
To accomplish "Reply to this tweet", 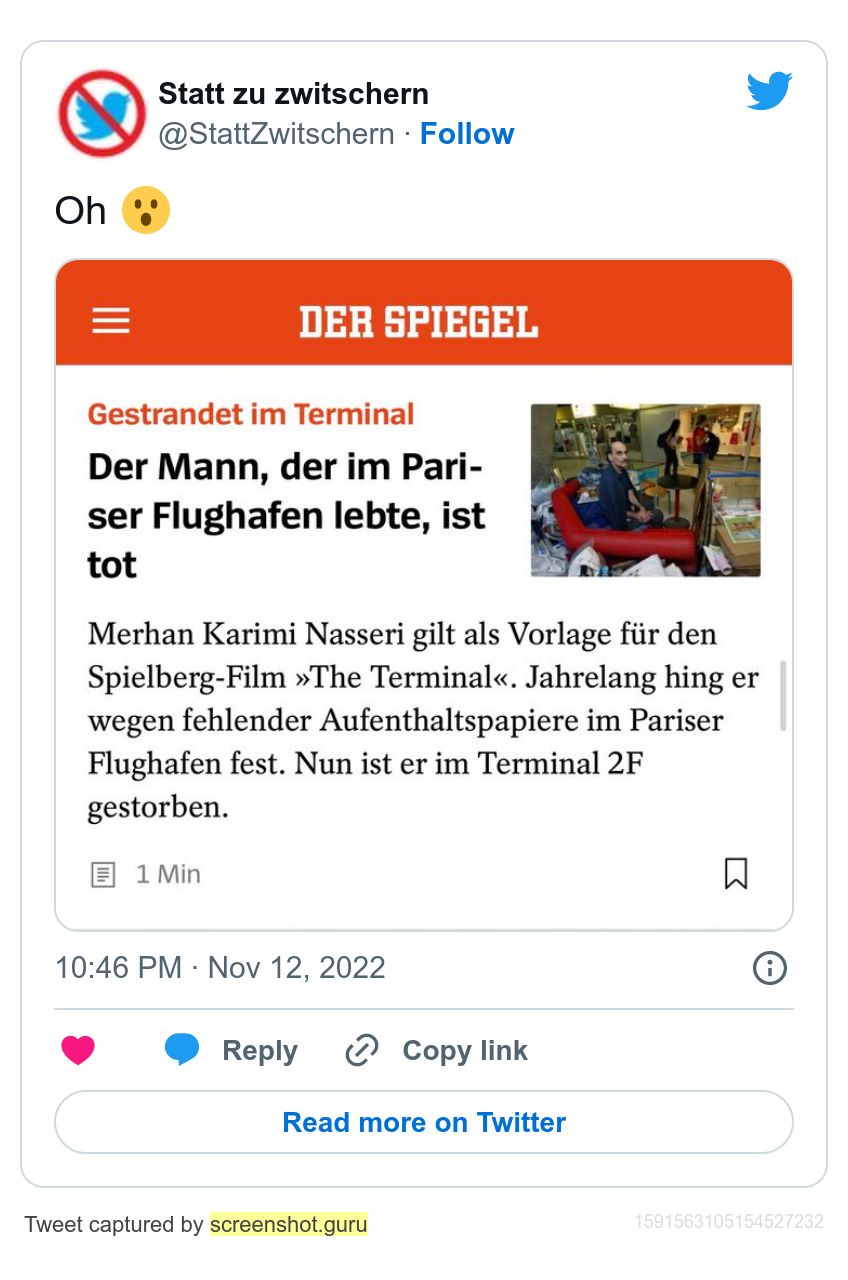I will (232, 1051).
